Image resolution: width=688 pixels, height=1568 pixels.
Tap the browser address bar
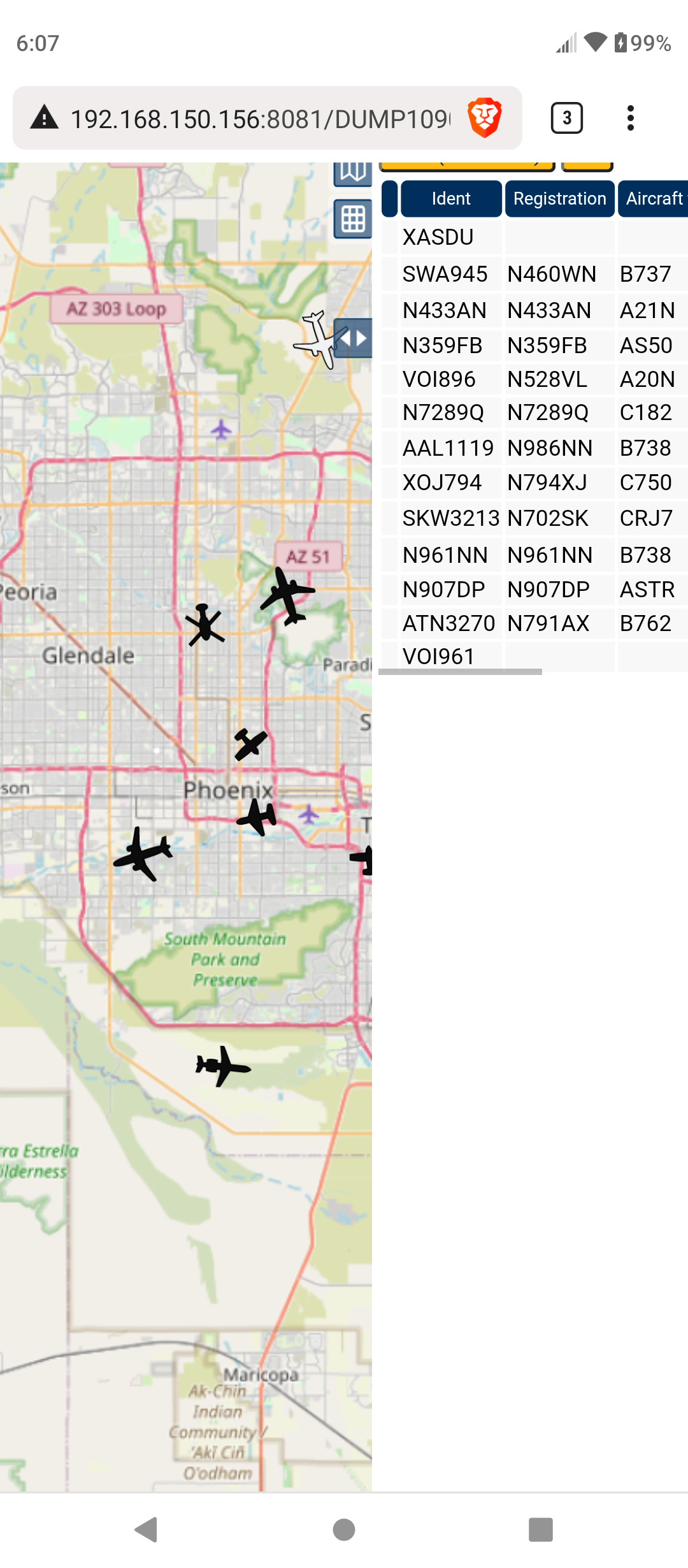[x=260, y=119]
